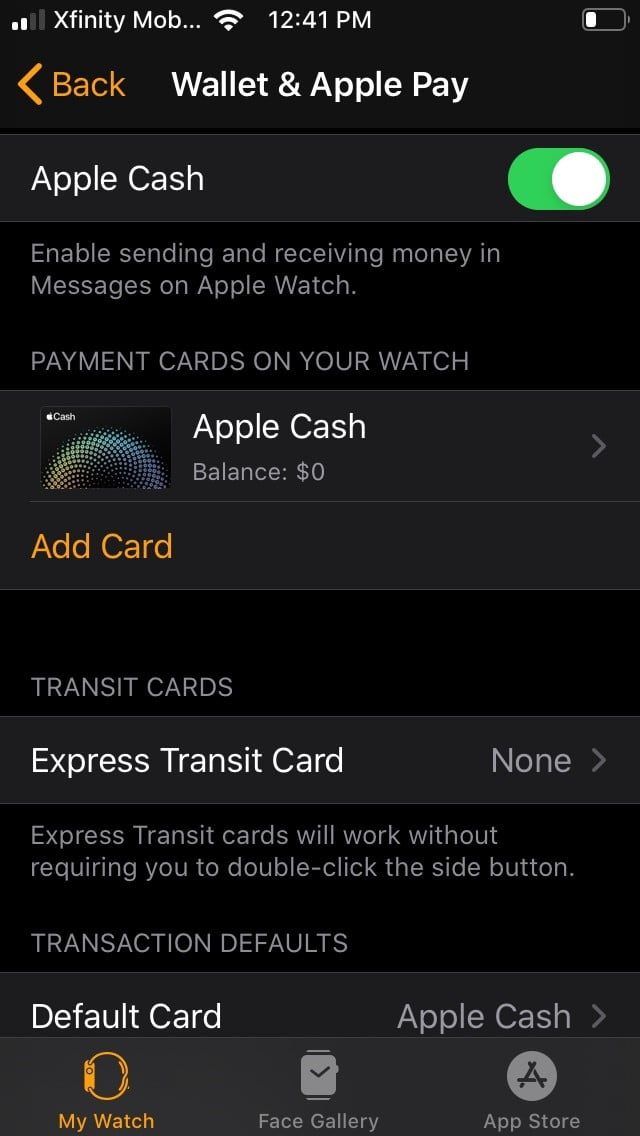Go to the App Store tab
Screen dimensions: 640x1136
(531, 1088)
